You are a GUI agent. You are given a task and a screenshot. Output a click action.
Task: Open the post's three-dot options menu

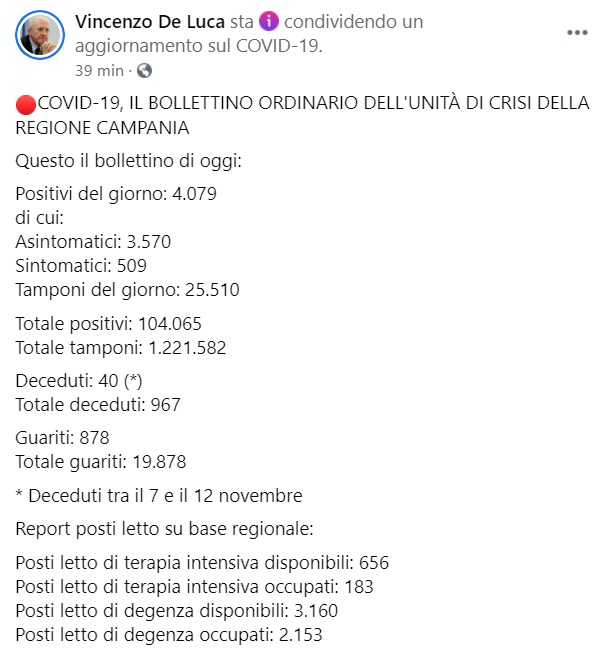pyautogui.click(x=577, y=33)
